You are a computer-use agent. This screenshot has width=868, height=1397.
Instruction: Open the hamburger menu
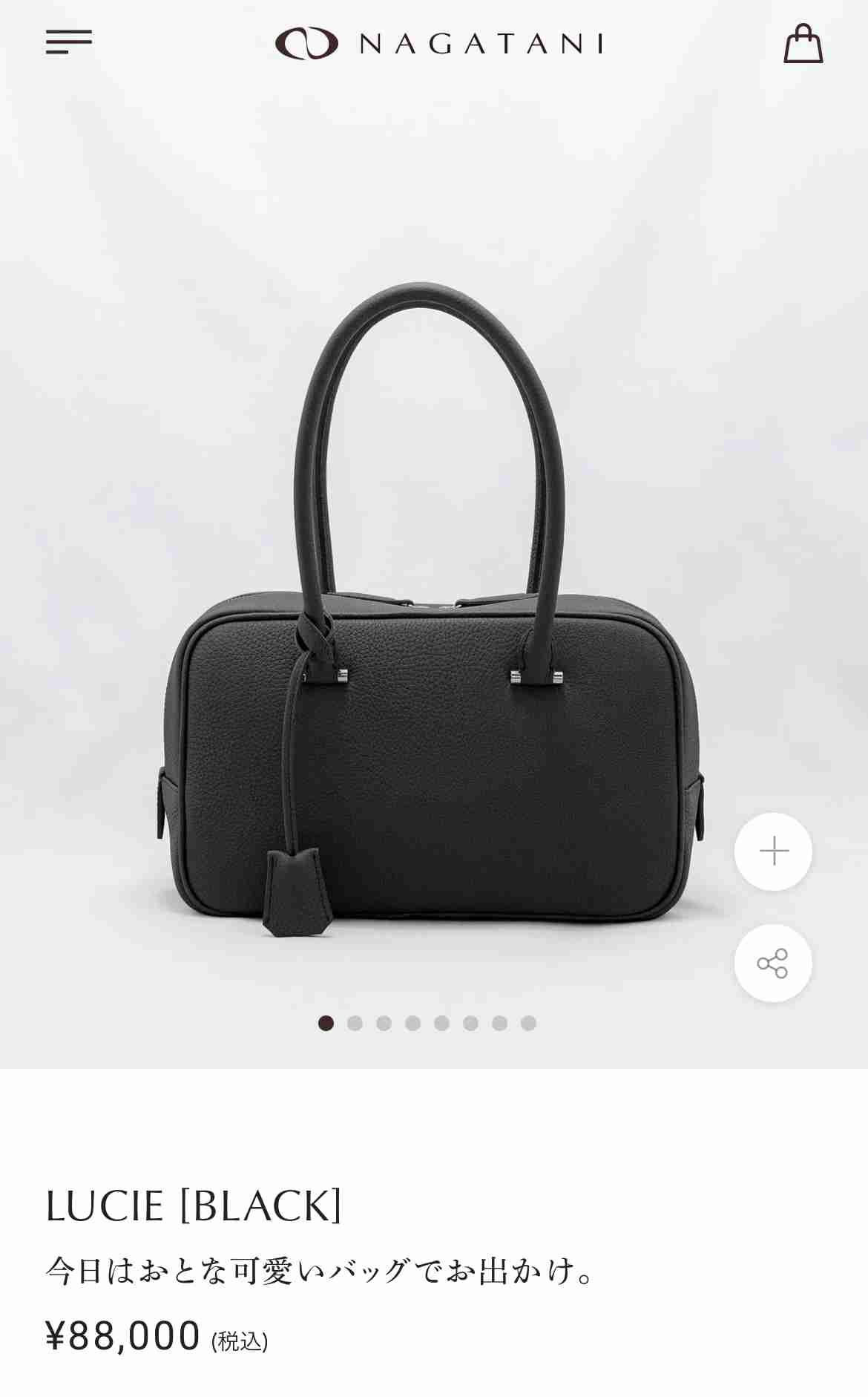[x=69, y=42]
